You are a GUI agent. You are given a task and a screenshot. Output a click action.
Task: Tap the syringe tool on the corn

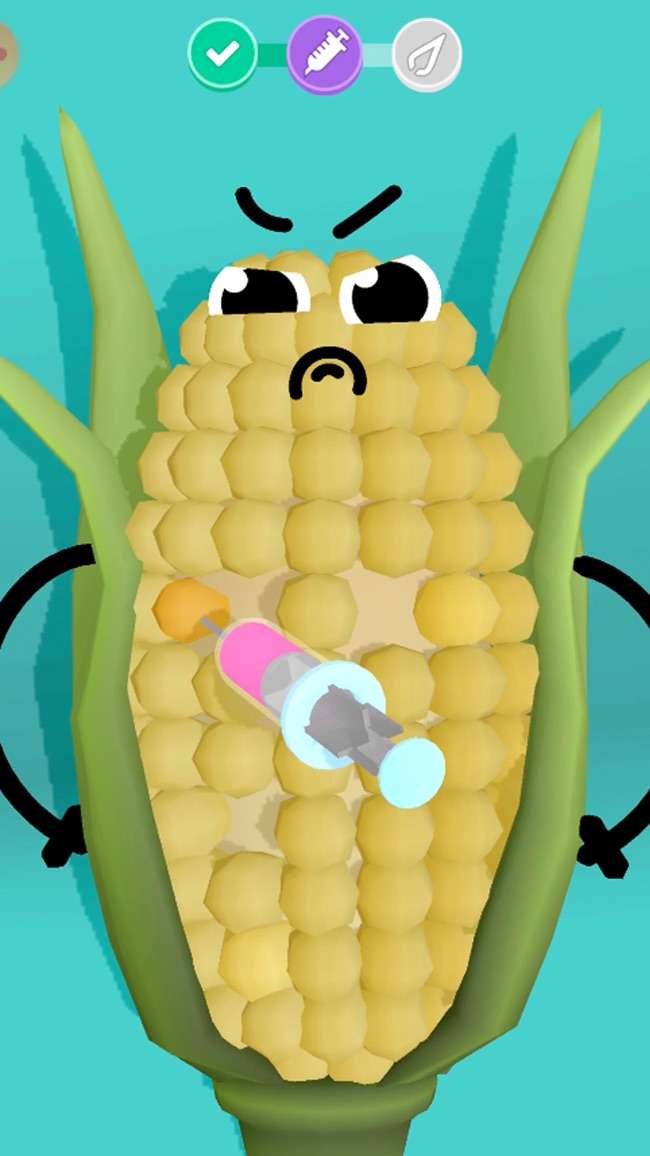pos(324,708)
